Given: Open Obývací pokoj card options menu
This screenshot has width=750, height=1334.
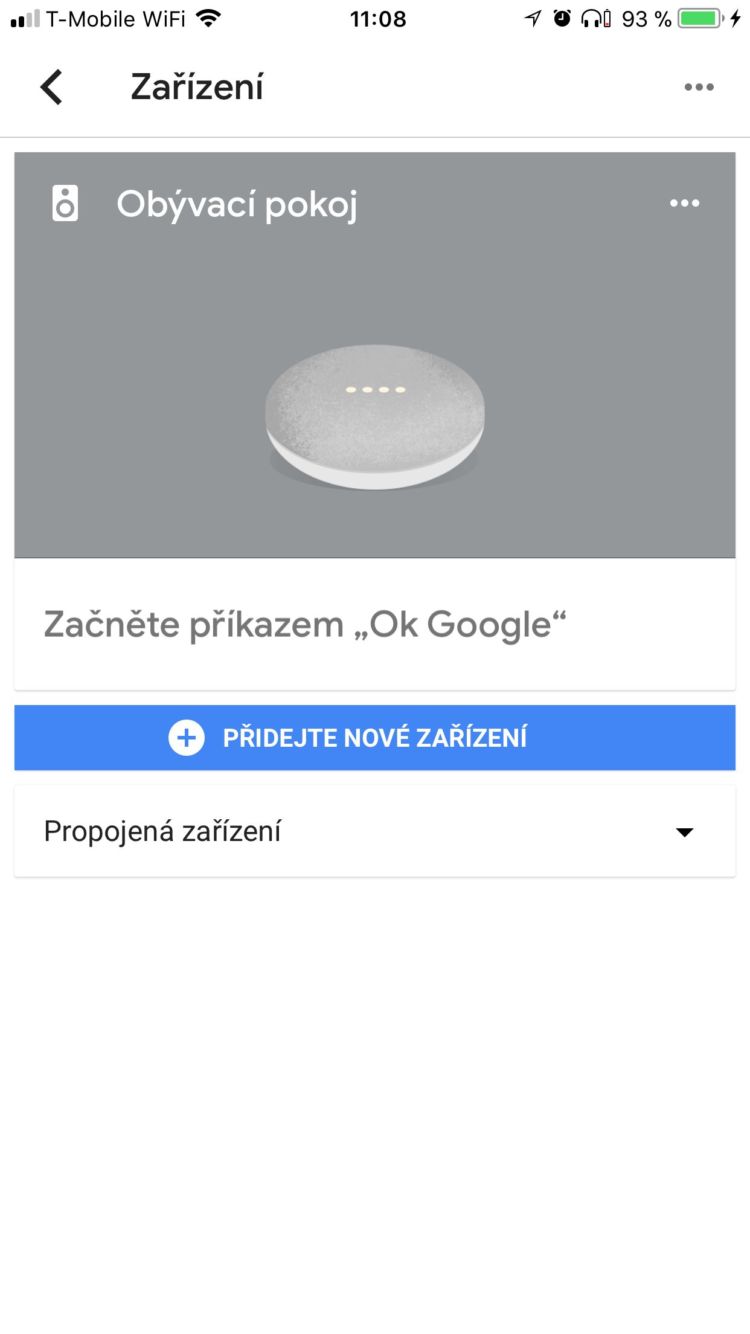Looking at the screenshot, I should (x=684, y=203).
